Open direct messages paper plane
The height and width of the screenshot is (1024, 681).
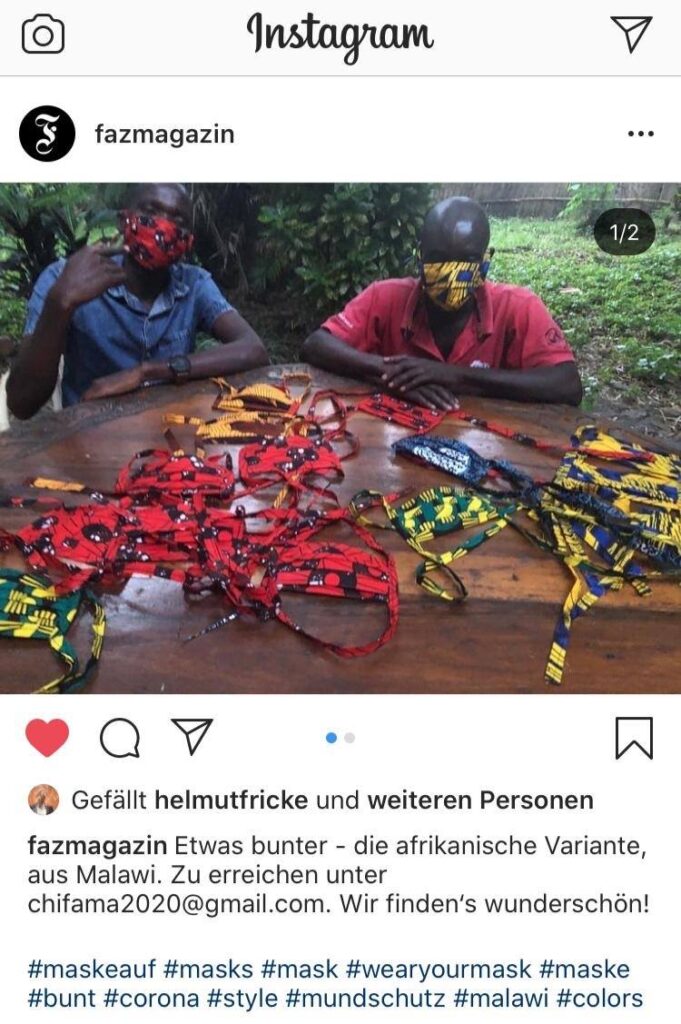(x=630, y=34)
